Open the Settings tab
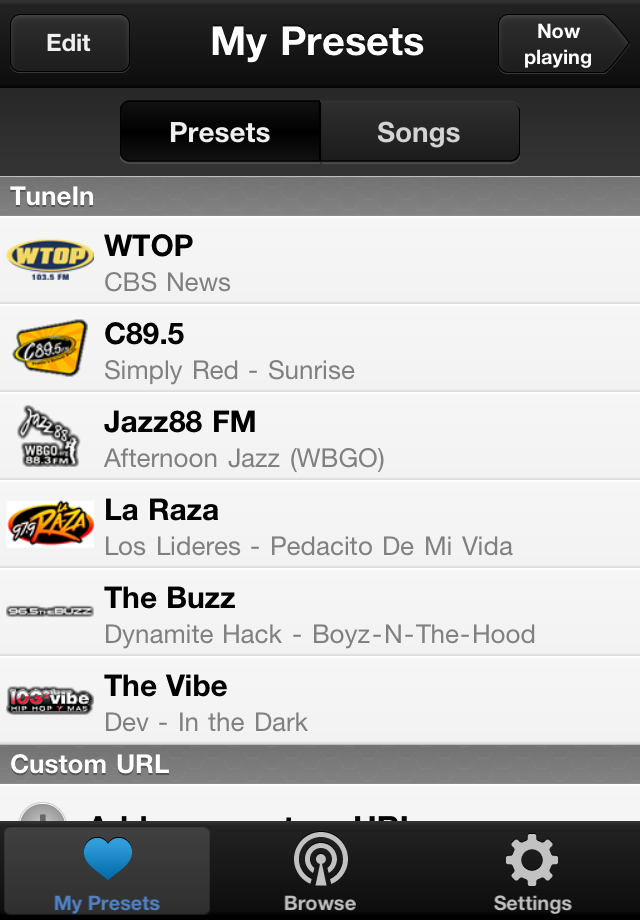This screenshot has width=640, height=920. [x=532, y=871]
